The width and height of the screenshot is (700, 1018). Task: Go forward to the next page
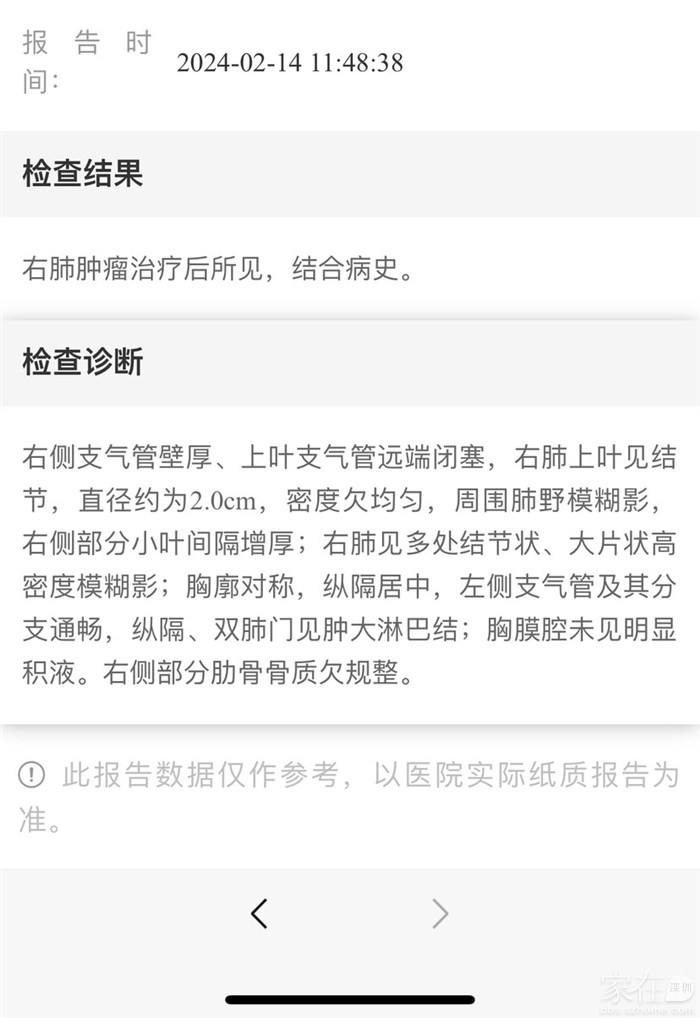click(x=439, y=912)
